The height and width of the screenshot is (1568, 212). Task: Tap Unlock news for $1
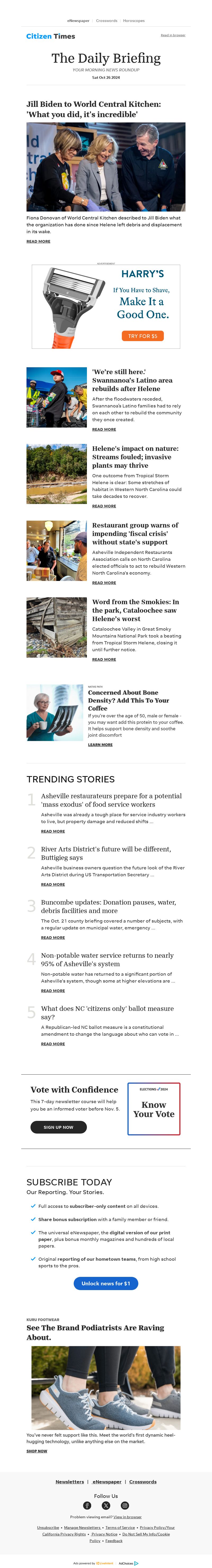click(x=106, y=1283)
